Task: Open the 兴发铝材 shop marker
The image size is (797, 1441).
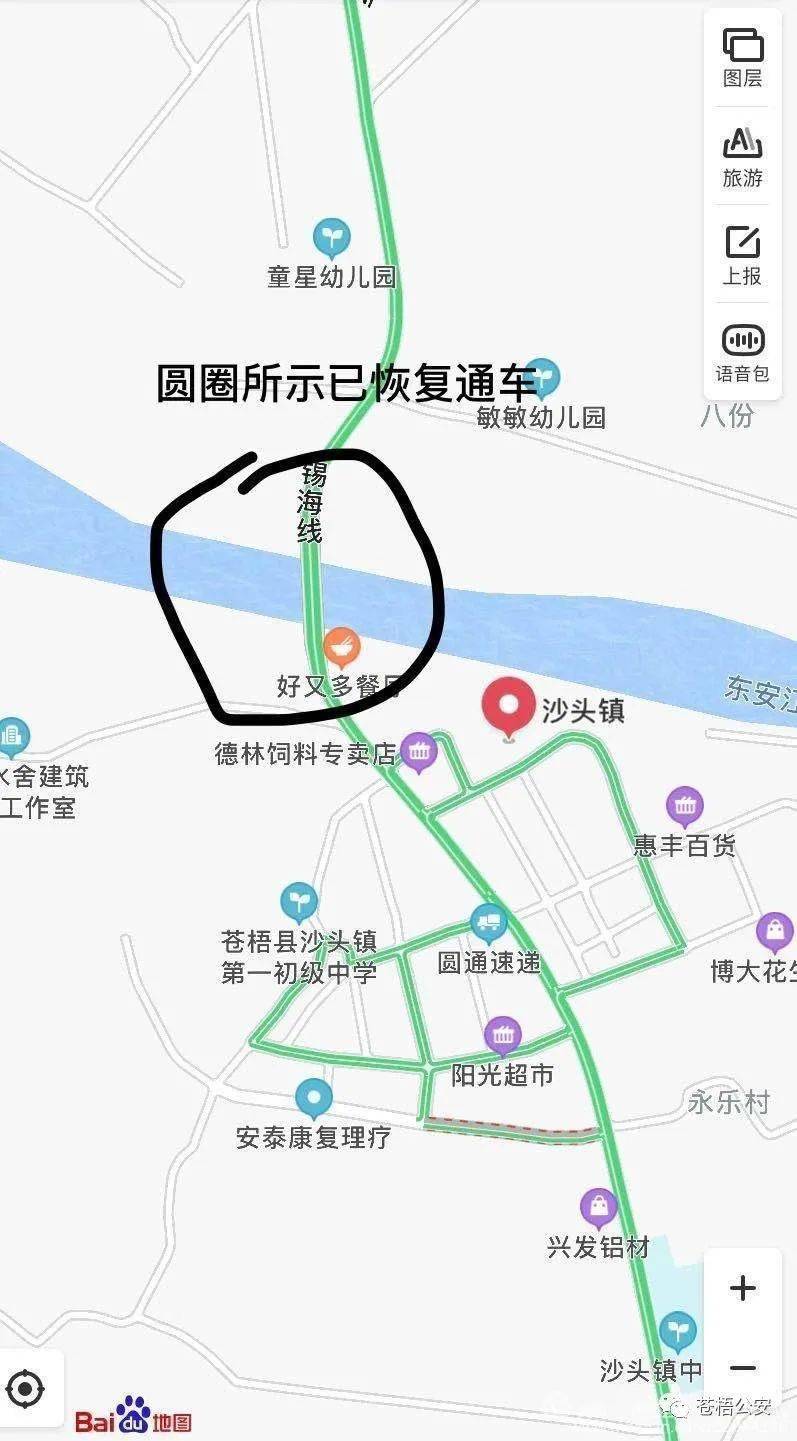Action: tap(599, 1204)
